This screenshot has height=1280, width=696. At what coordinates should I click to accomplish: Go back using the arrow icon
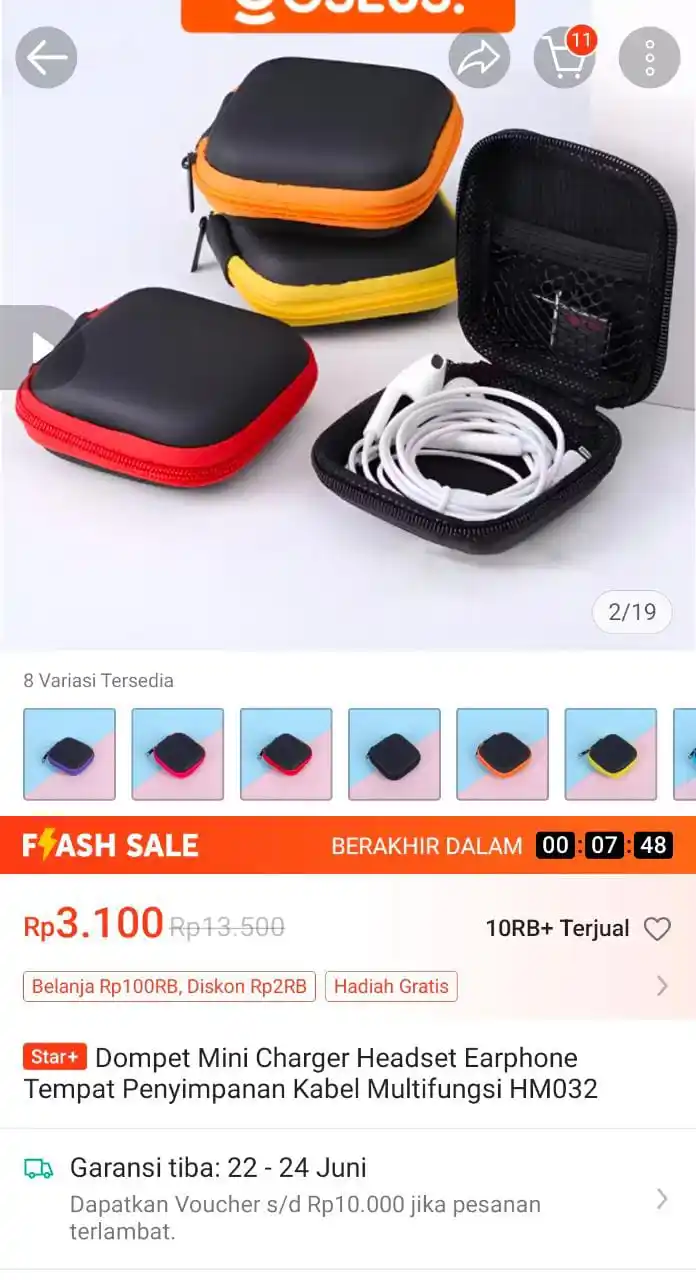point(46,58)
